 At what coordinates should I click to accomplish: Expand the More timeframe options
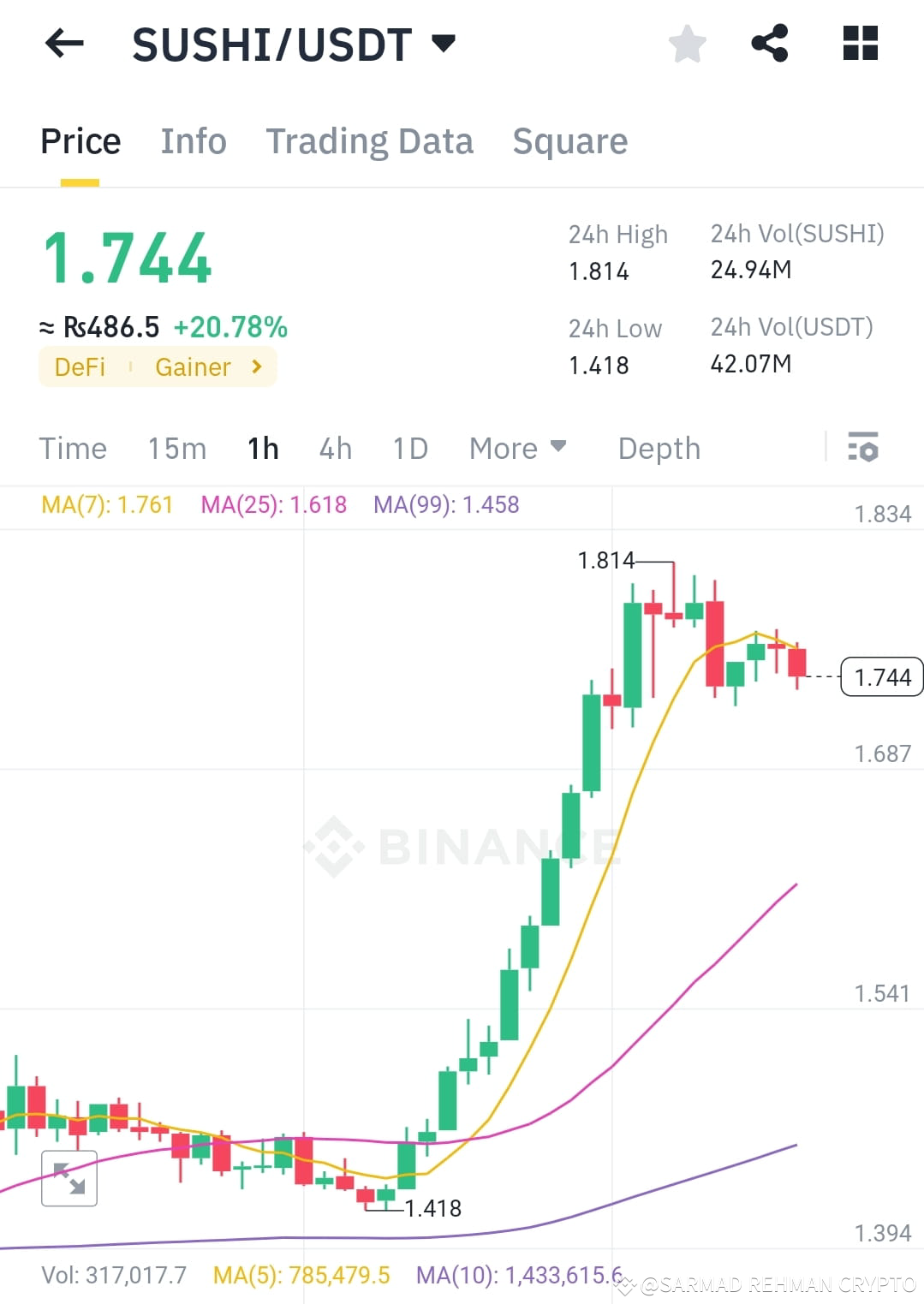[517, 447]
